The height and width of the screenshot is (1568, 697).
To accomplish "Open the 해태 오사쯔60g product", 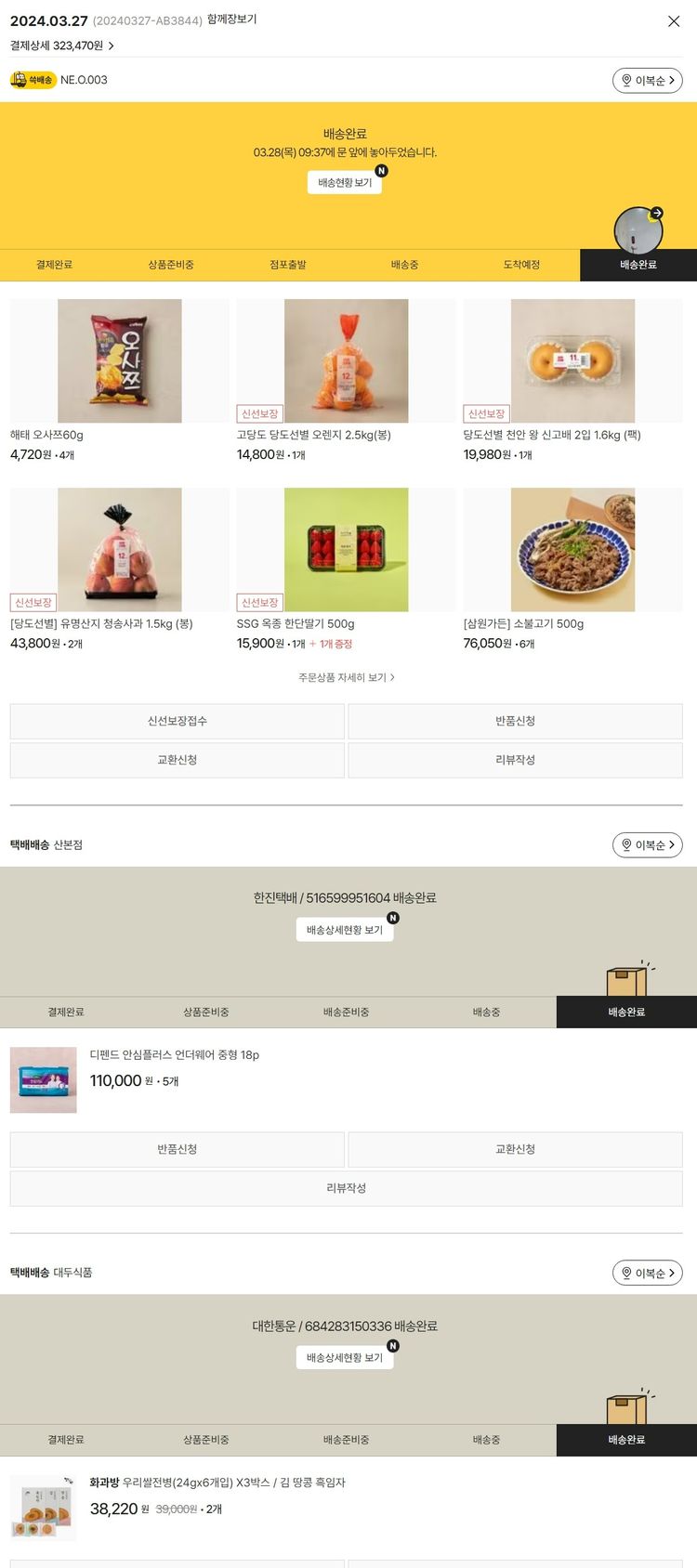I will pyautogui.click(x=119, y=361).
